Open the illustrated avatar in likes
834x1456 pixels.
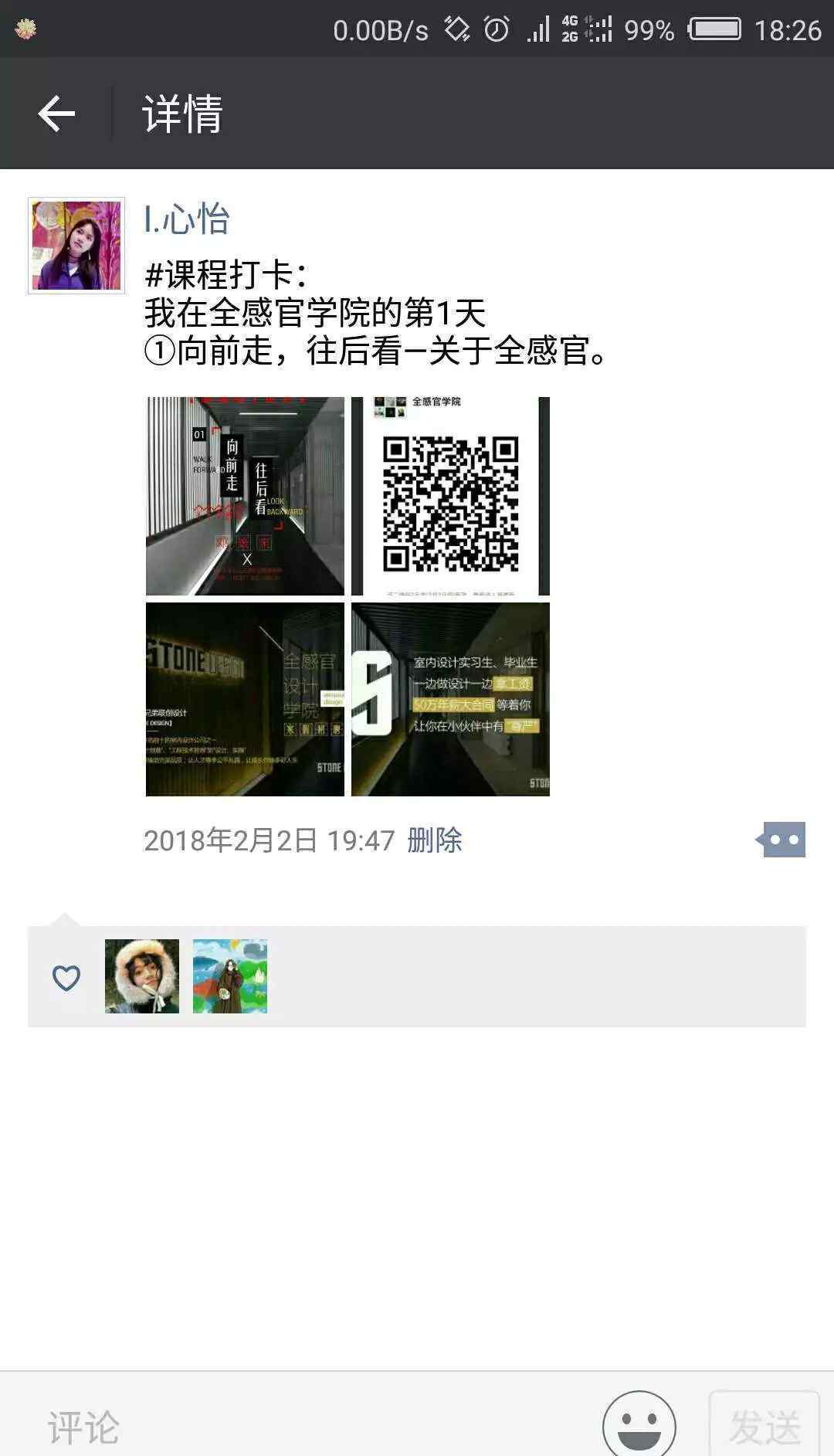click(x=230, y=976)
